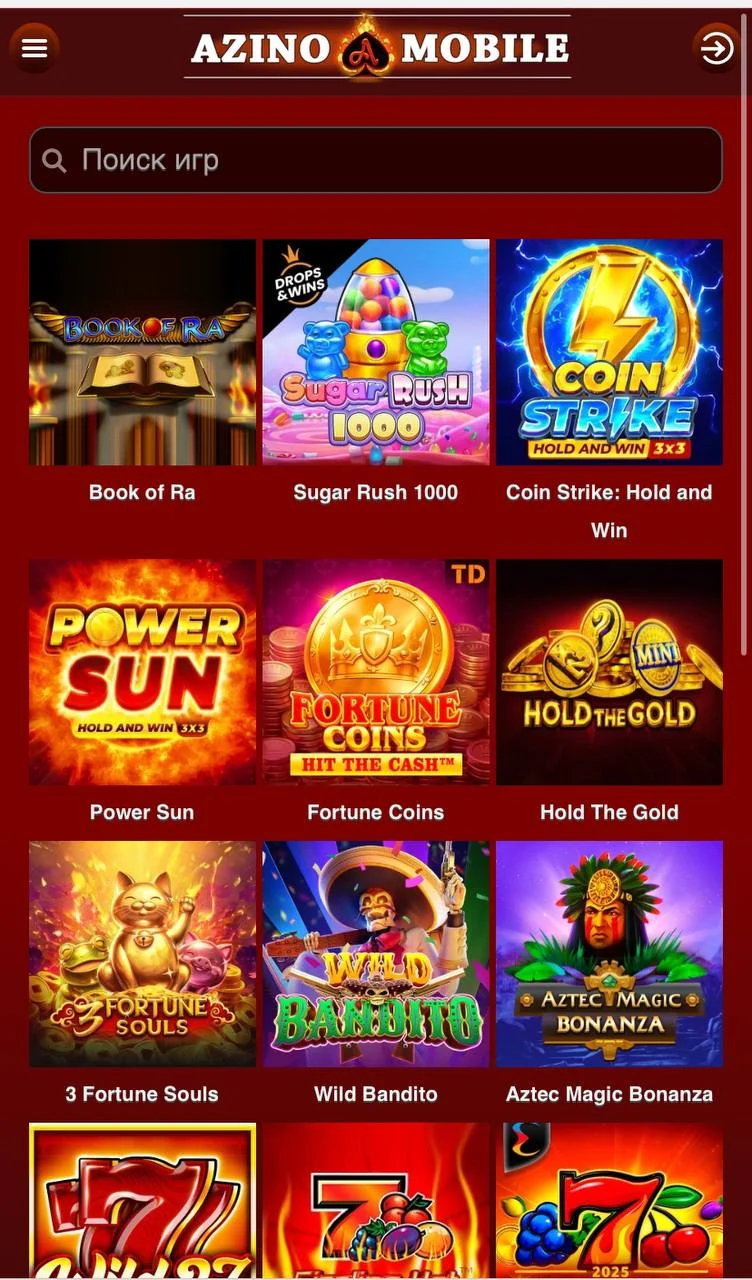Tap the login icon in the header
This screenshot has height=1280, width=752.
[716, 48]
